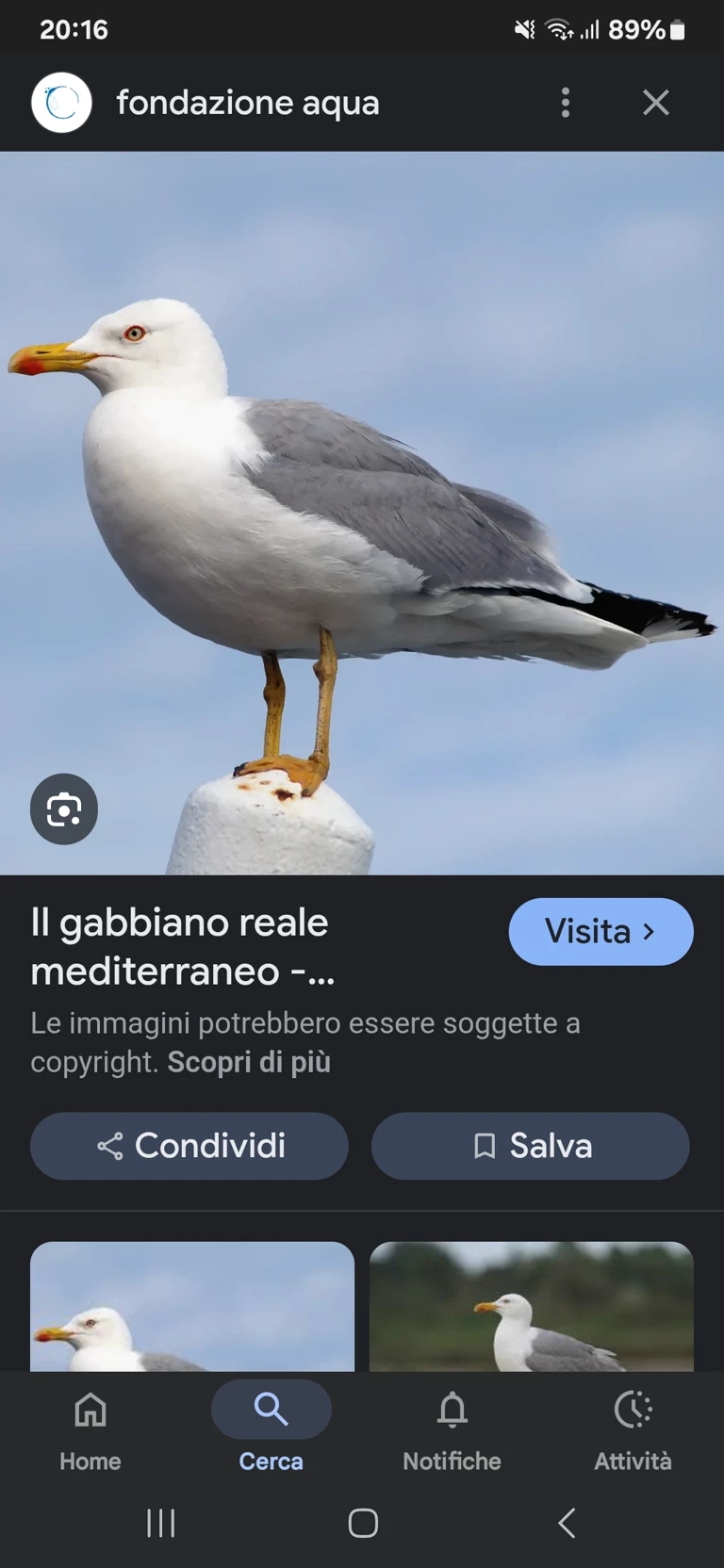Open the system recent apps view
Image resolution: width=724 pixels, height=1568 pixels.
(x=161, y=1523)
